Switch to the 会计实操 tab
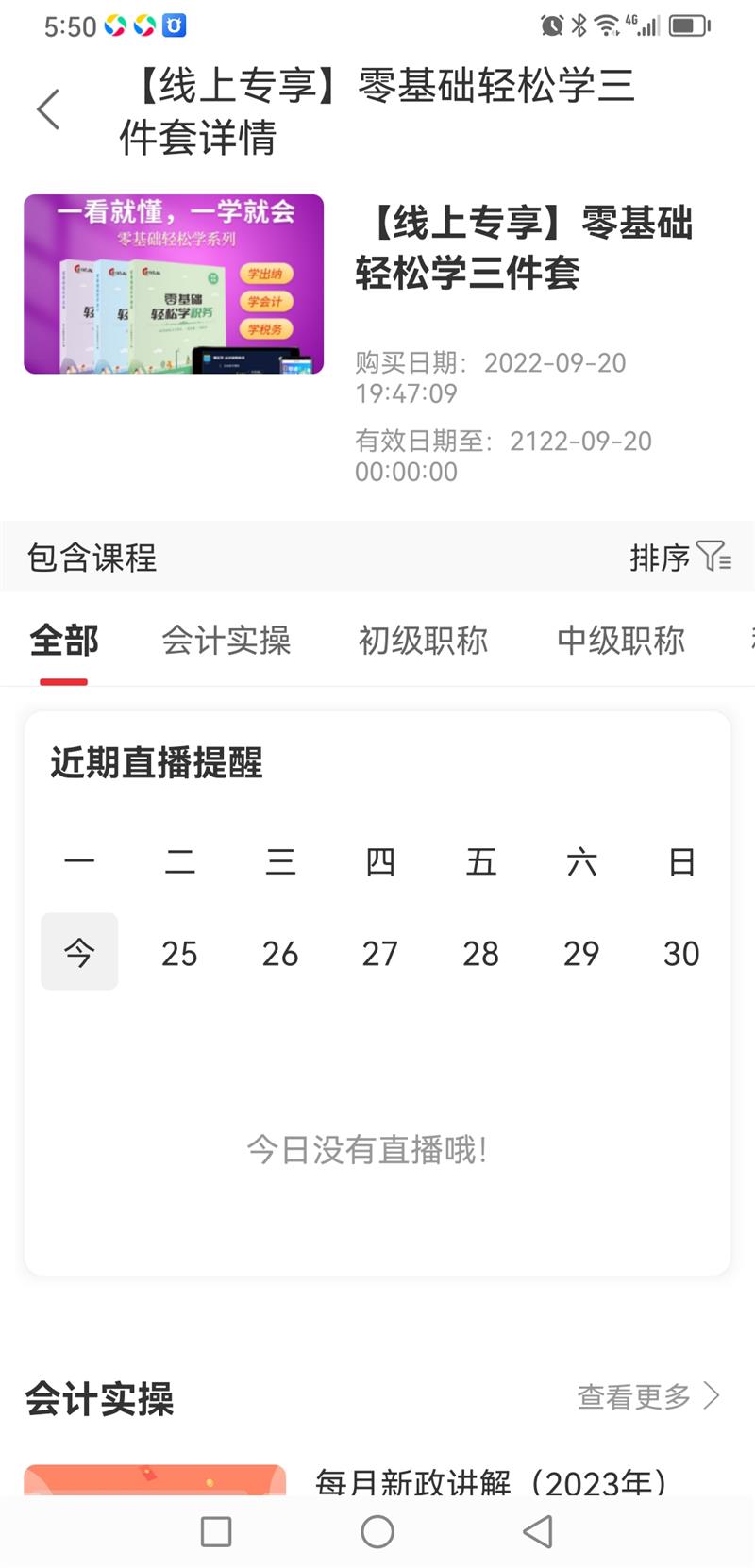 click(226, 641)
